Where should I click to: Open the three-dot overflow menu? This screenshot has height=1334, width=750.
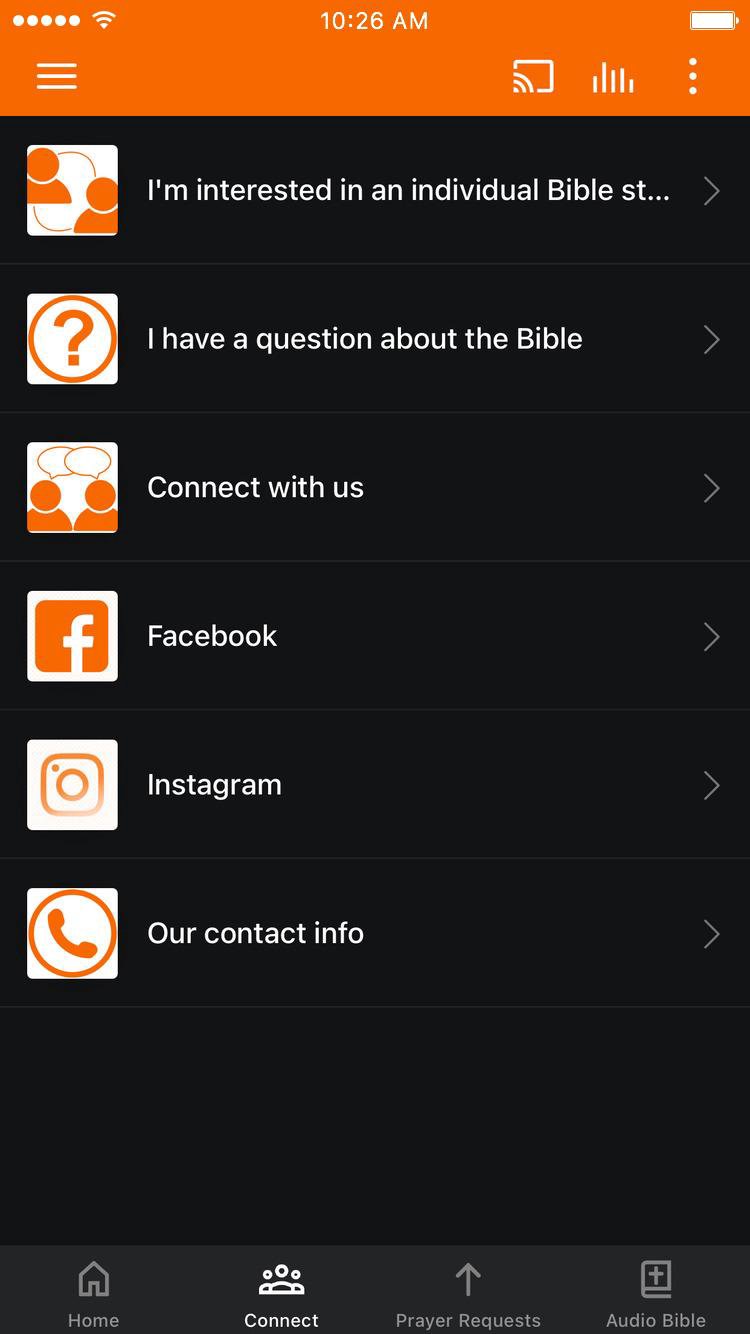coord(693,77)
